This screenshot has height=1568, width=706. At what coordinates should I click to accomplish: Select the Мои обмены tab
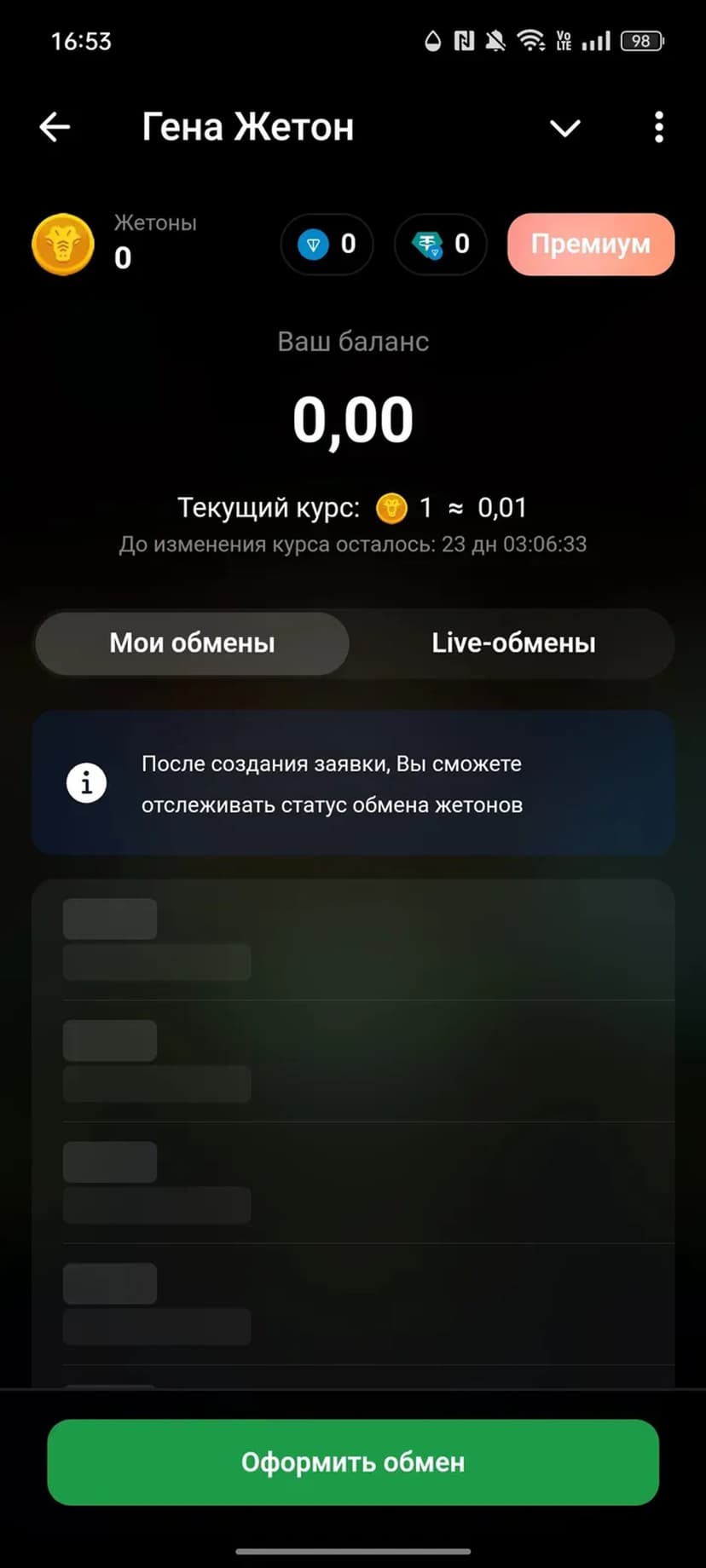click(192, 643)
